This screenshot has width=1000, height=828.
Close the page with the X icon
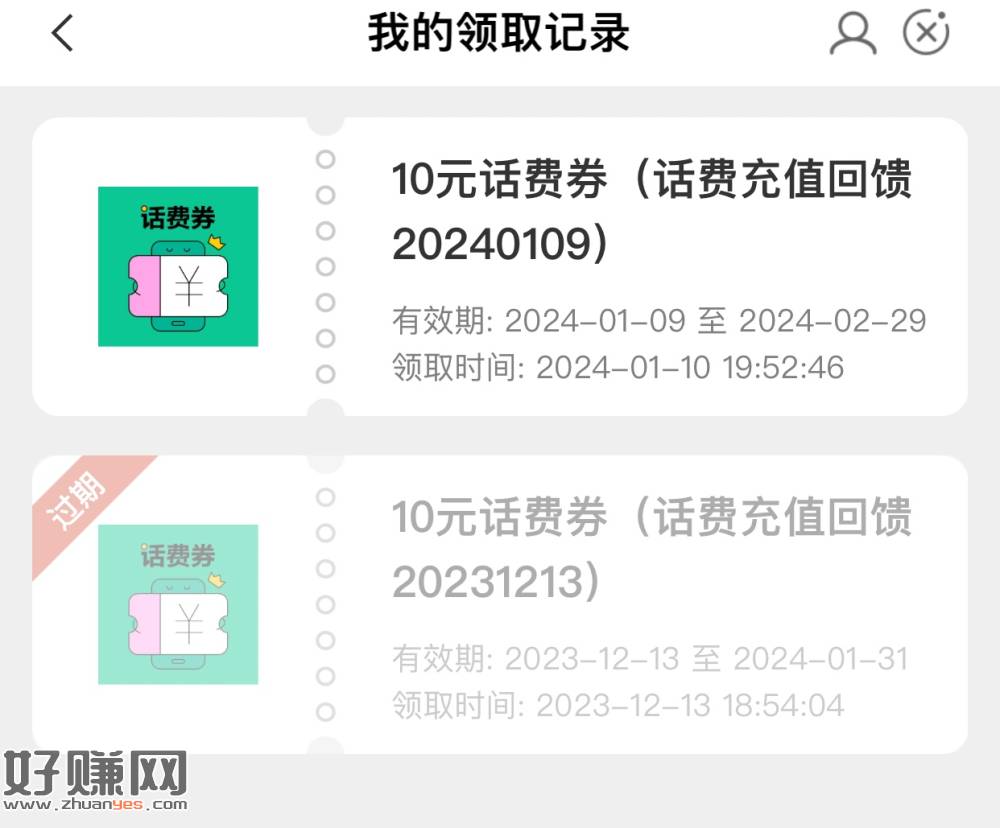click(x=926, y=33)
